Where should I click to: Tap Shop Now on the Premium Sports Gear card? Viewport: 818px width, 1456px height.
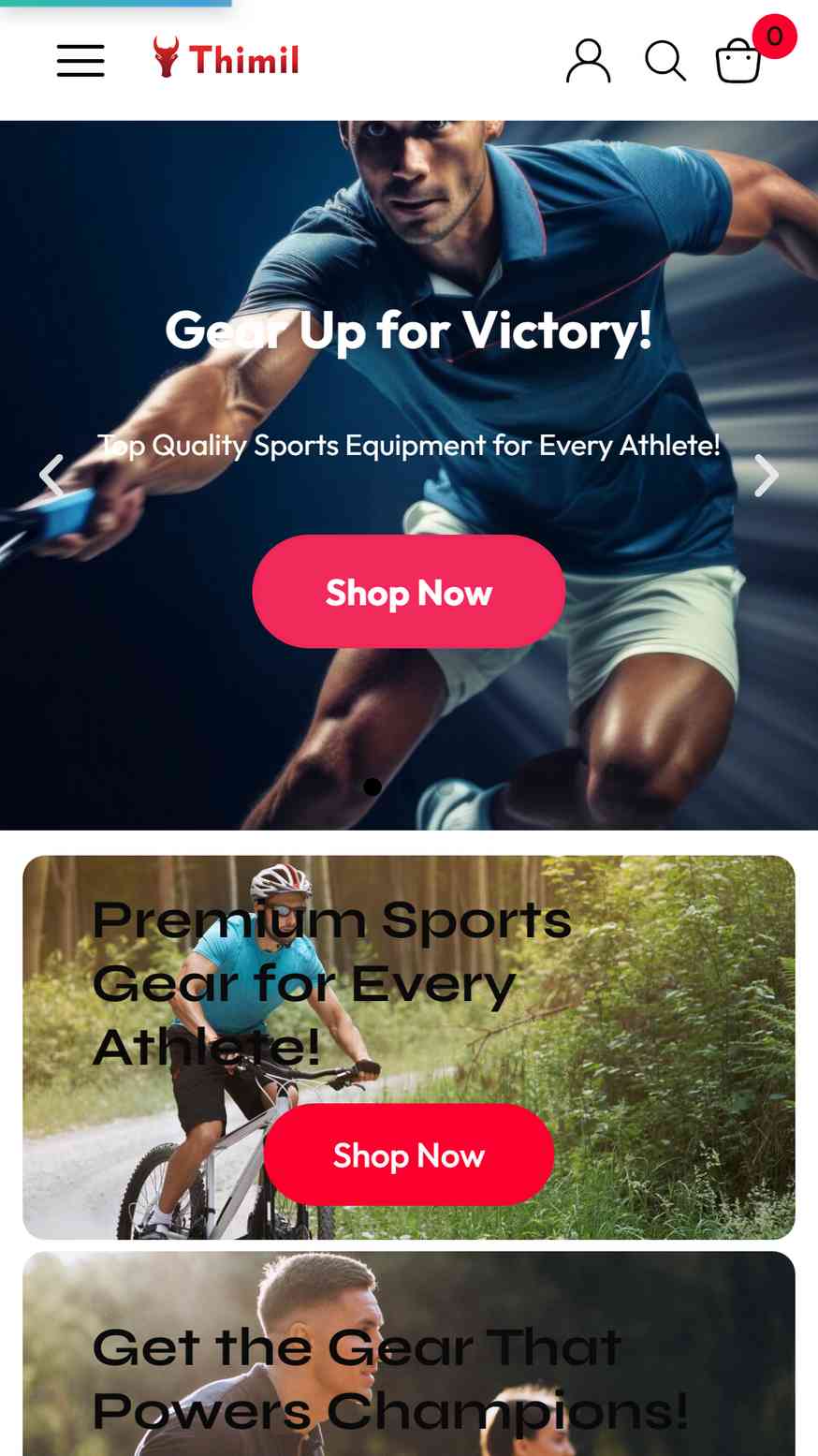pyautogui.click(x=409, y=1155)
